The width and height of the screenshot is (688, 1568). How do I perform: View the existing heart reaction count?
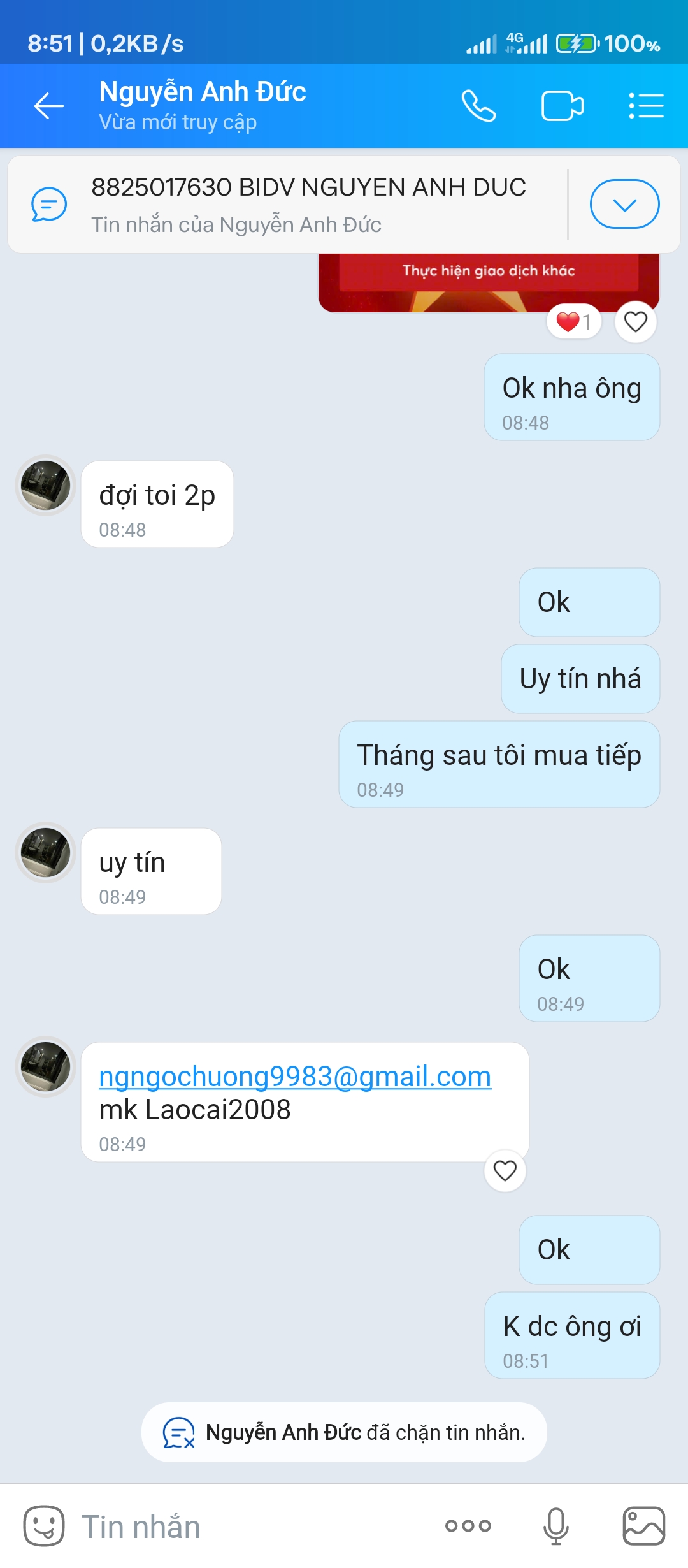[x=574, y=322]
